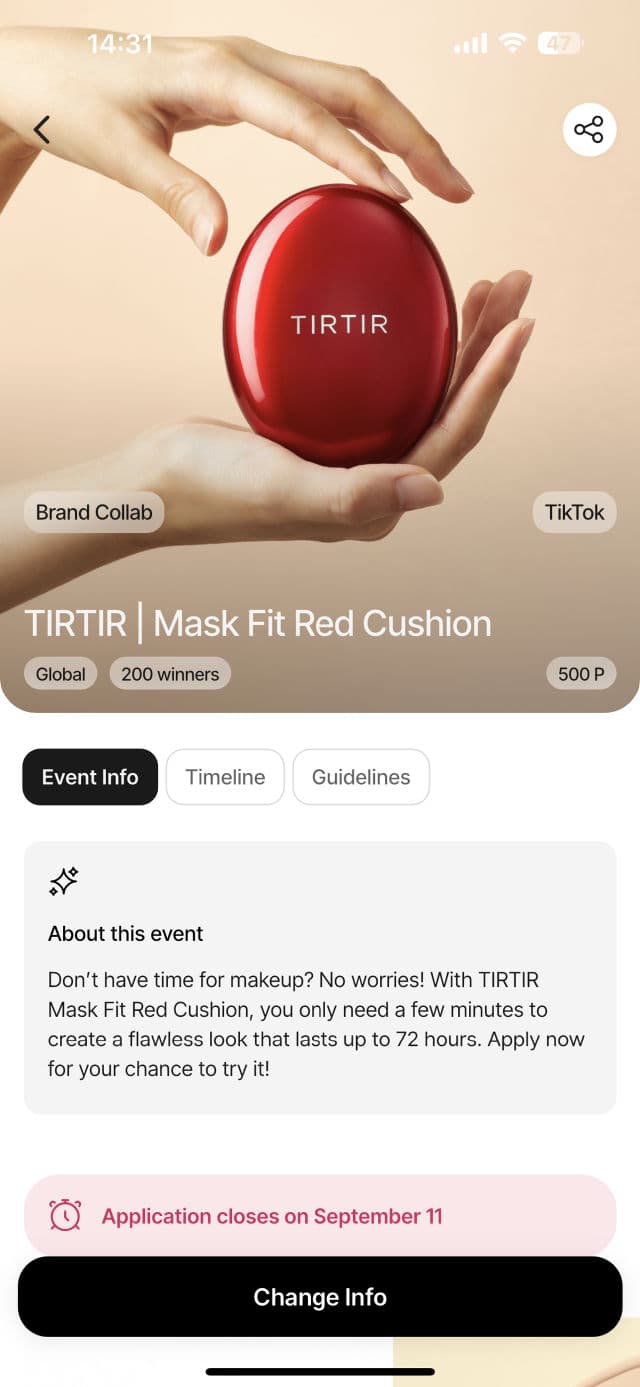Tap the Change Info button
The image size is (640, 1387).
pyautogui.click(x=320, y=1297)
